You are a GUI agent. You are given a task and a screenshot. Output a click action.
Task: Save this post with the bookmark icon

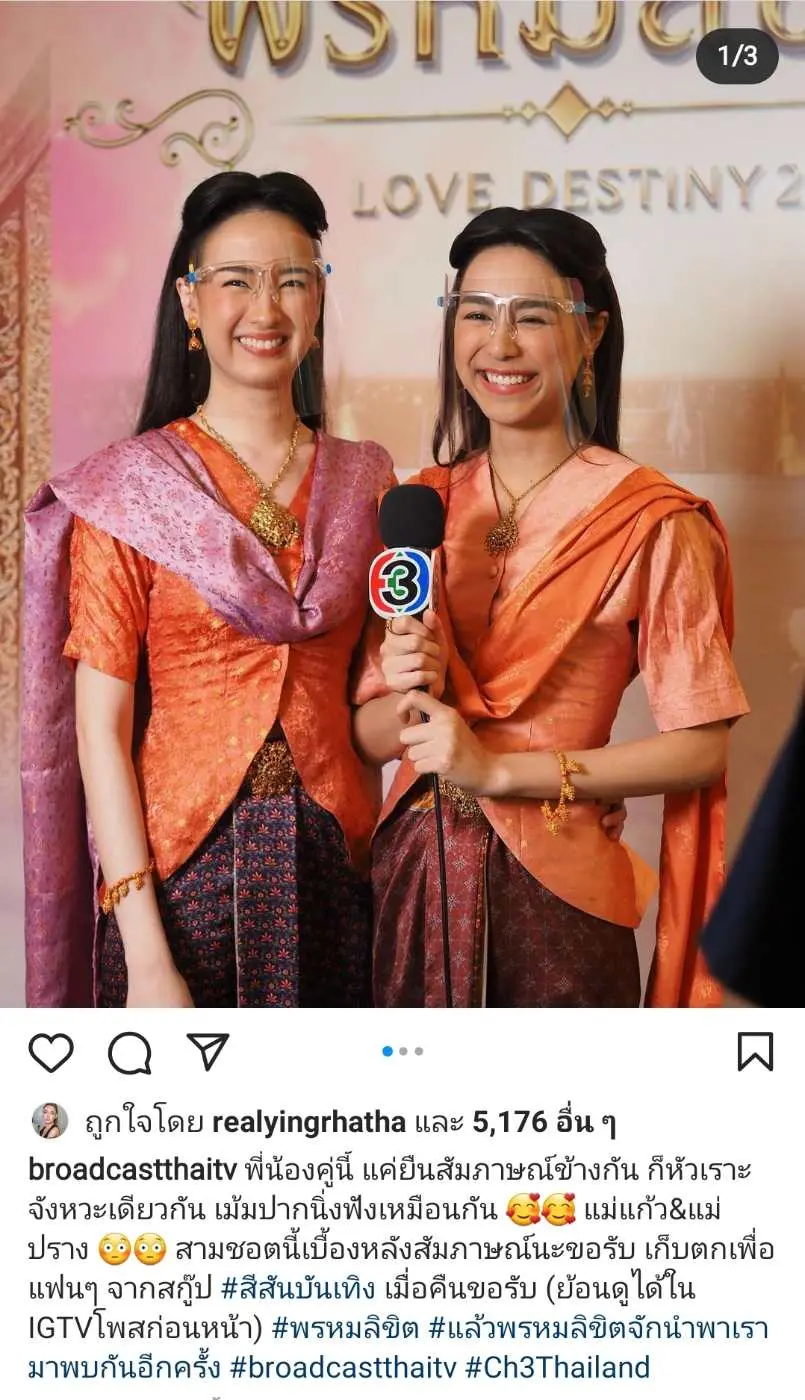pos(755,1052)
